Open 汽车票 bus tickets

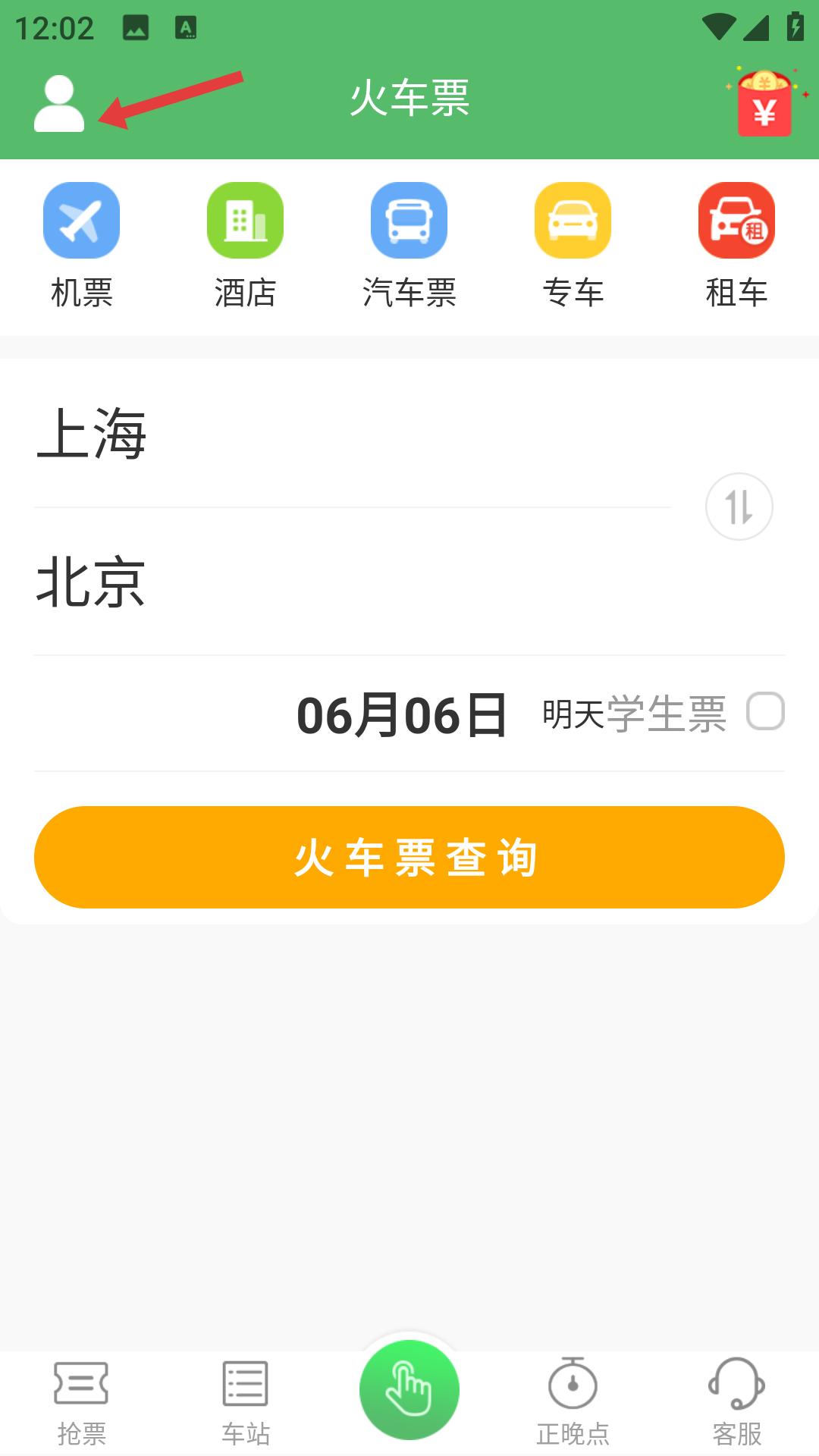pyautogui.click(x=409, y=246)
